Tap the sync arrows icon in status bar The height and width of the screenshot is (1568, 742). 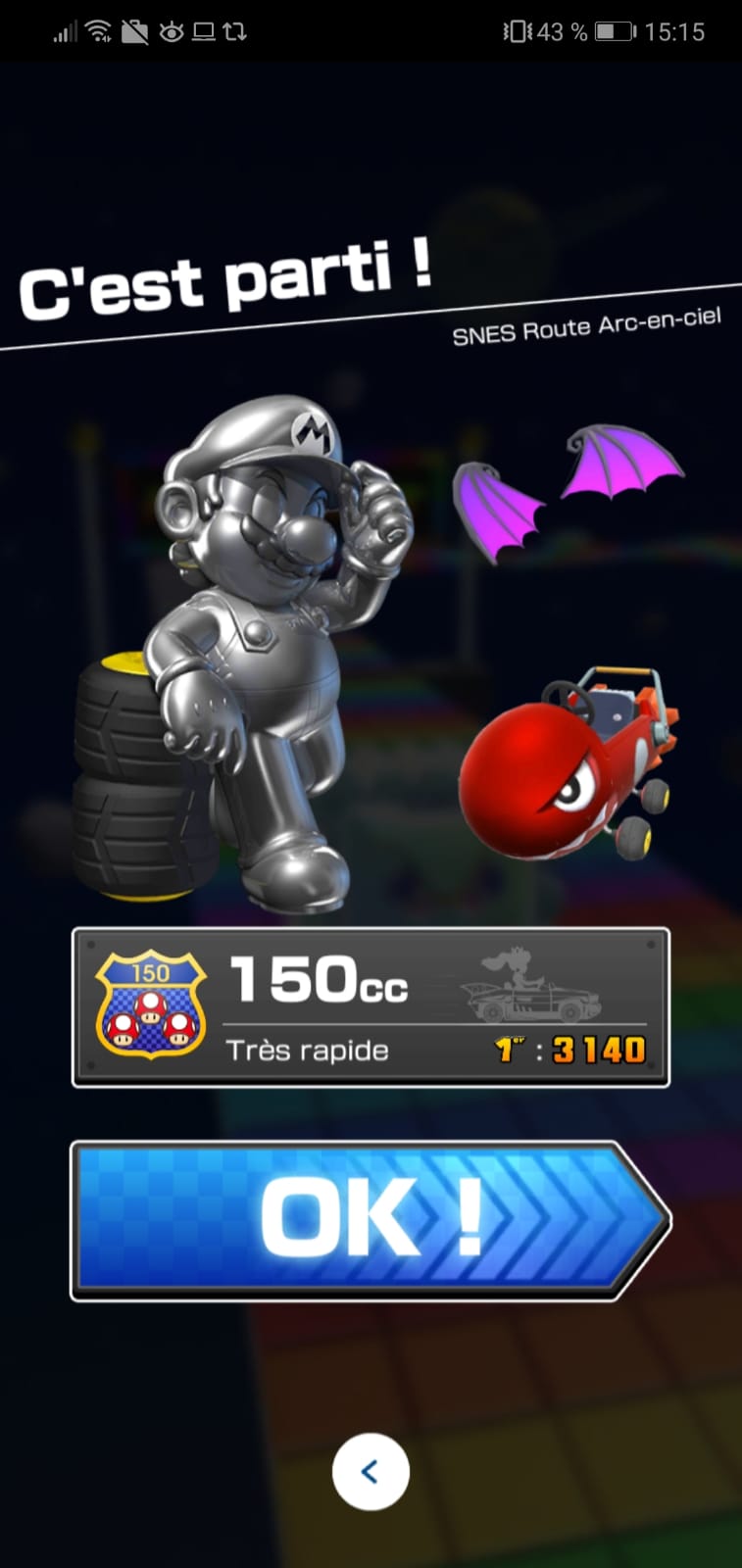(235, 29)
